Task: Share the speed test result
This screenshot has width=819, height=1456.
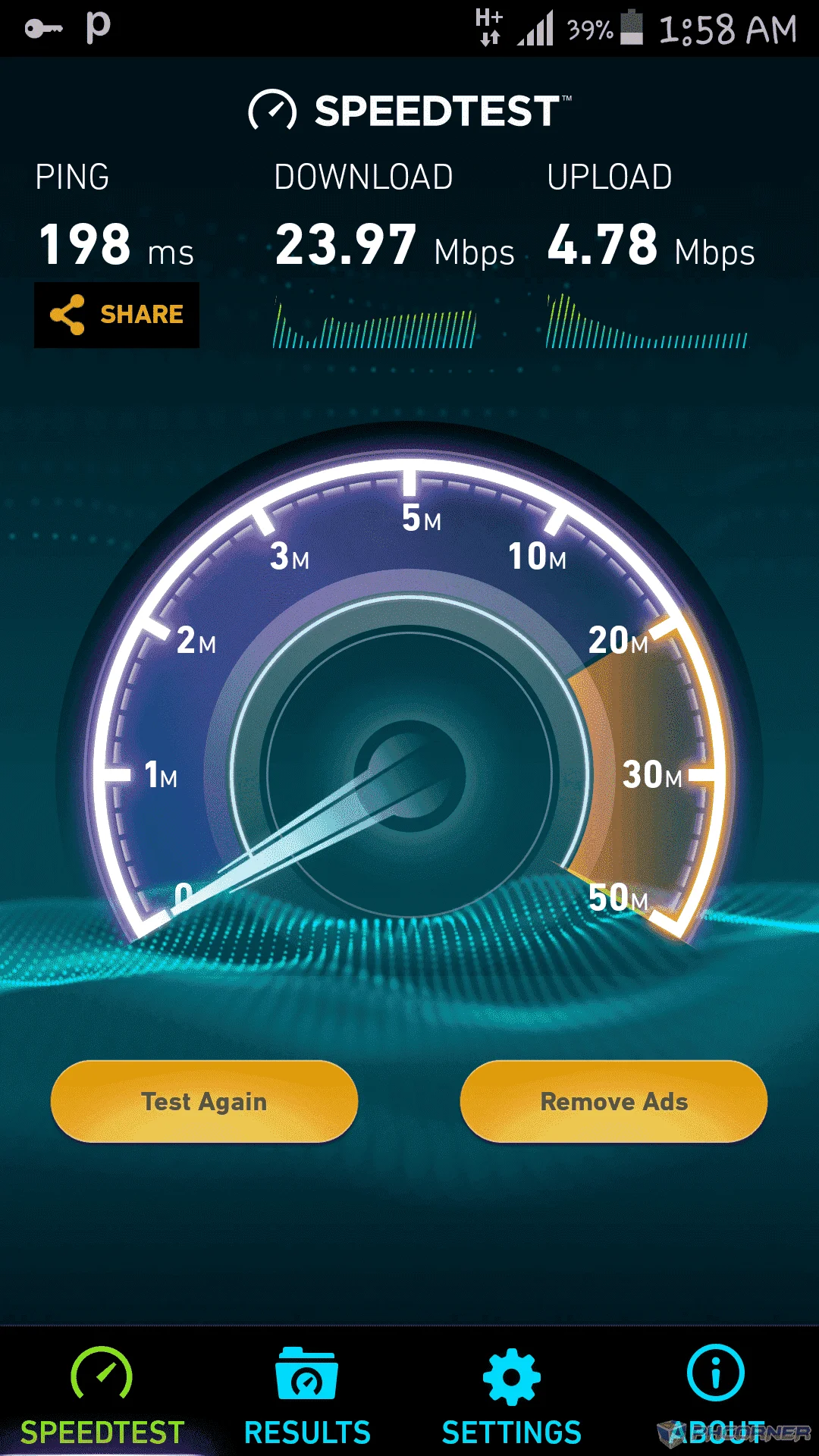Action: (117, 315)
